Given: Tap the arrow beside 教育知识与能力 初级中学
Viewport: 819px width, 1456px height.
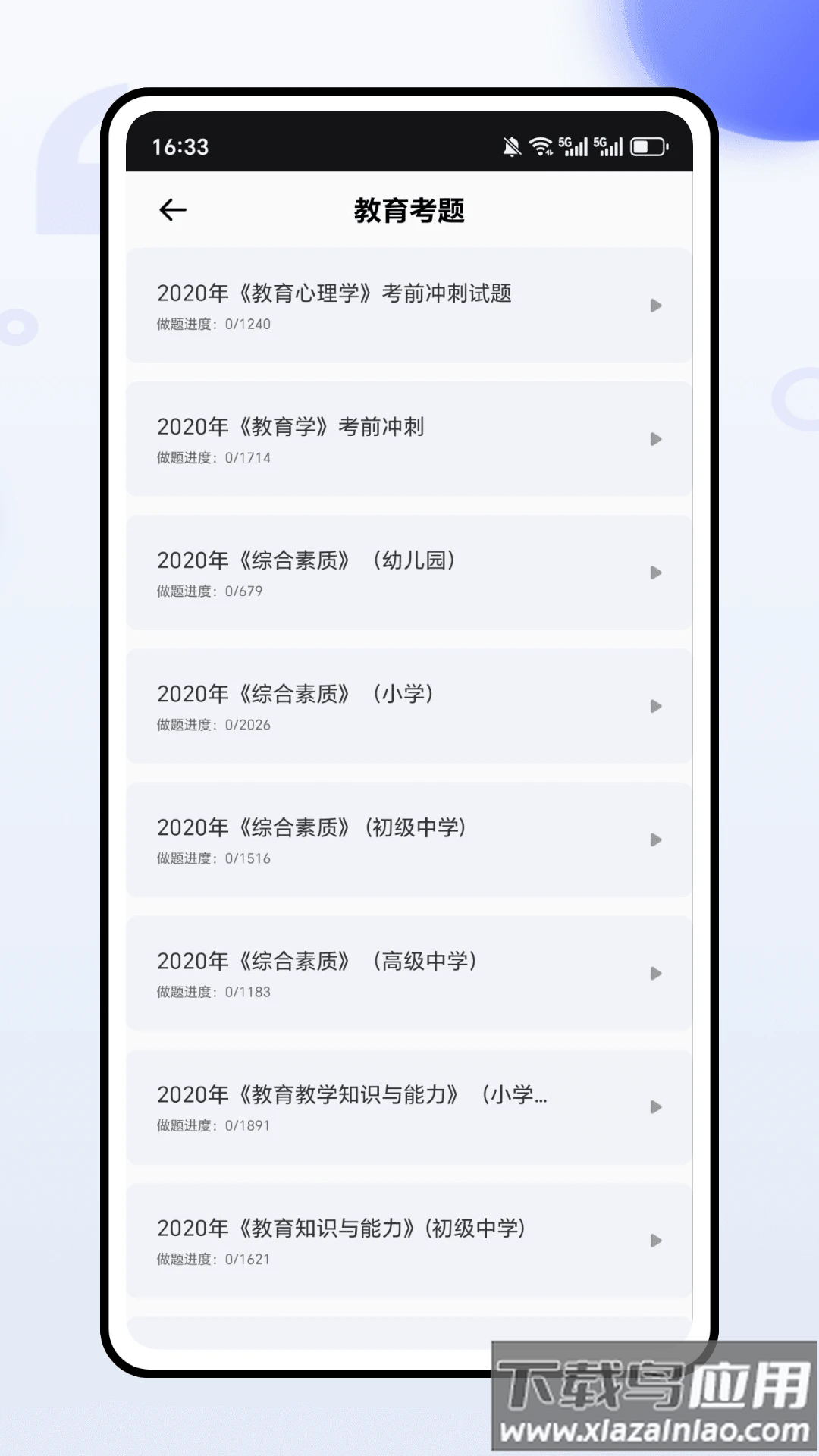Looking at the screenshot, I should pos(655,1240).
